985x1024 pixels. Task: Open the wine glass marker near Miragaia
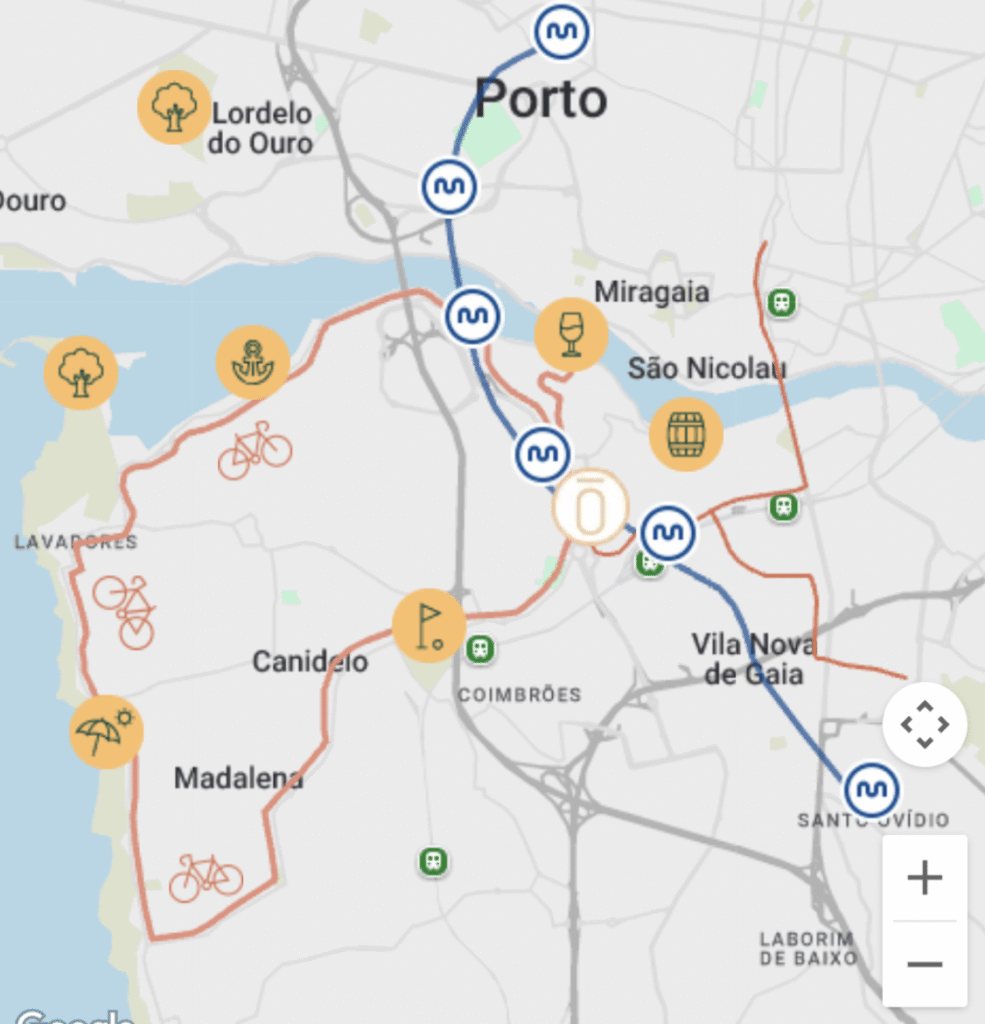[571, 335]
